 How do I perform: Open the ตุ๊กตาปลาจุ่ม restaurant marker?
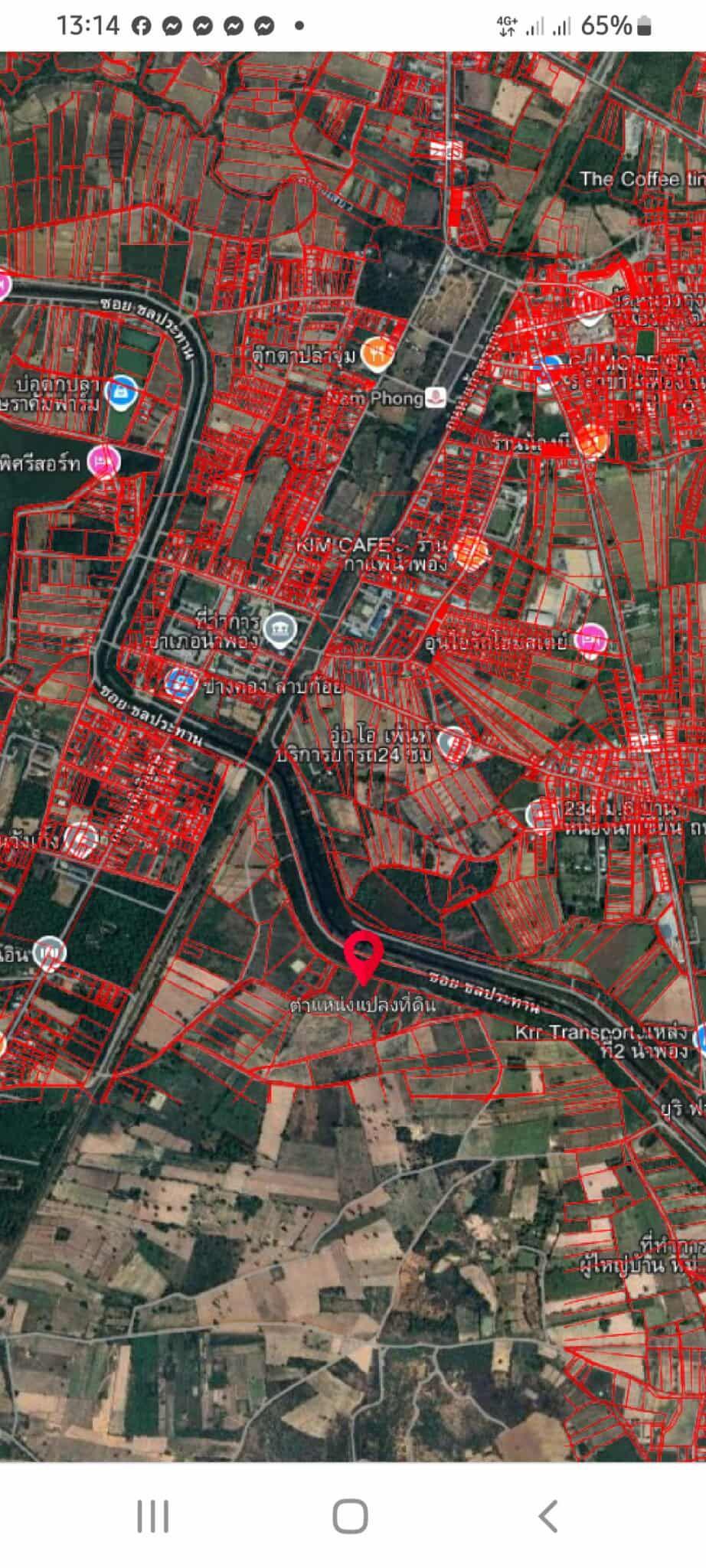[378, 354]
